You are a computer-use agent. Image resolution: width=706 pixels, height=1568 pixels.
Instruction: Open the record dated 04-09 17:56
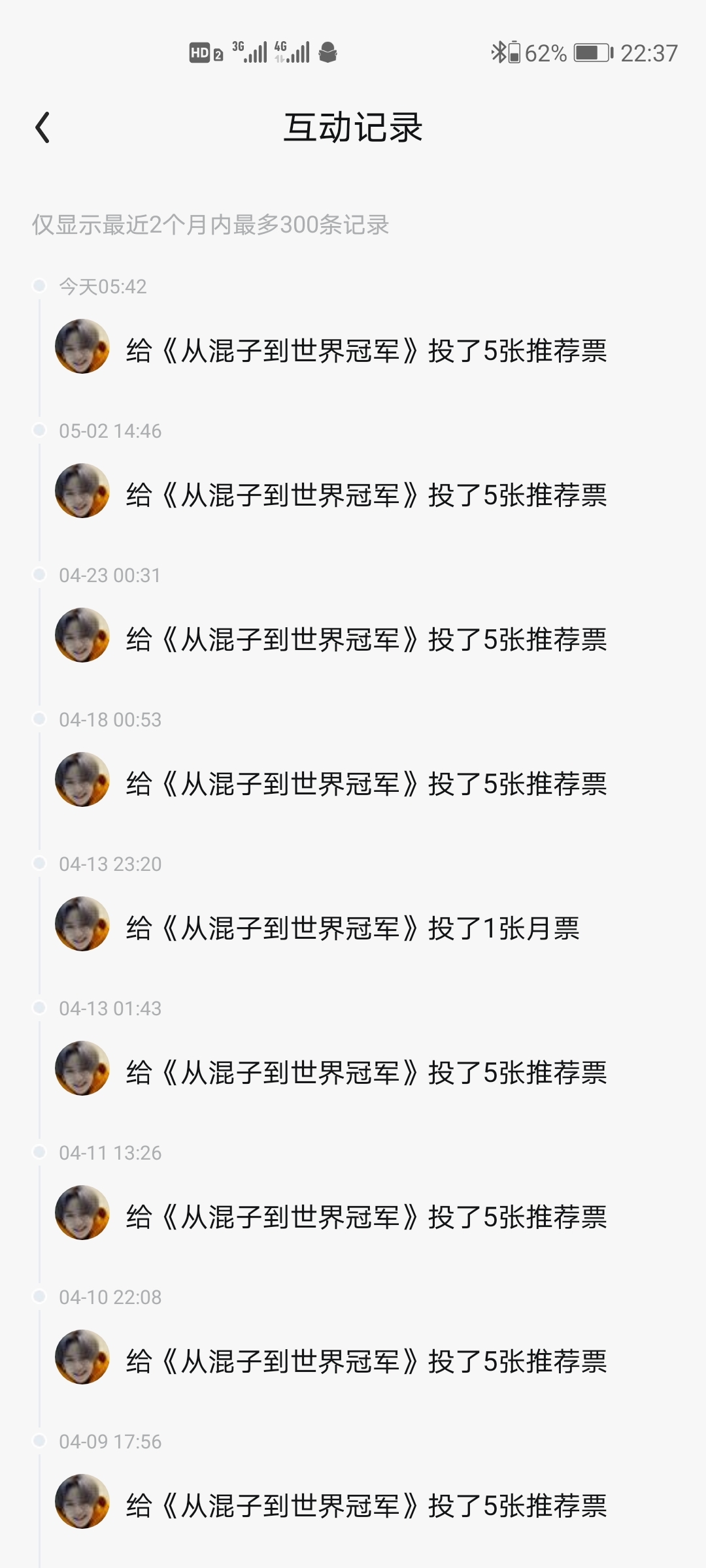coord(366,1505)
